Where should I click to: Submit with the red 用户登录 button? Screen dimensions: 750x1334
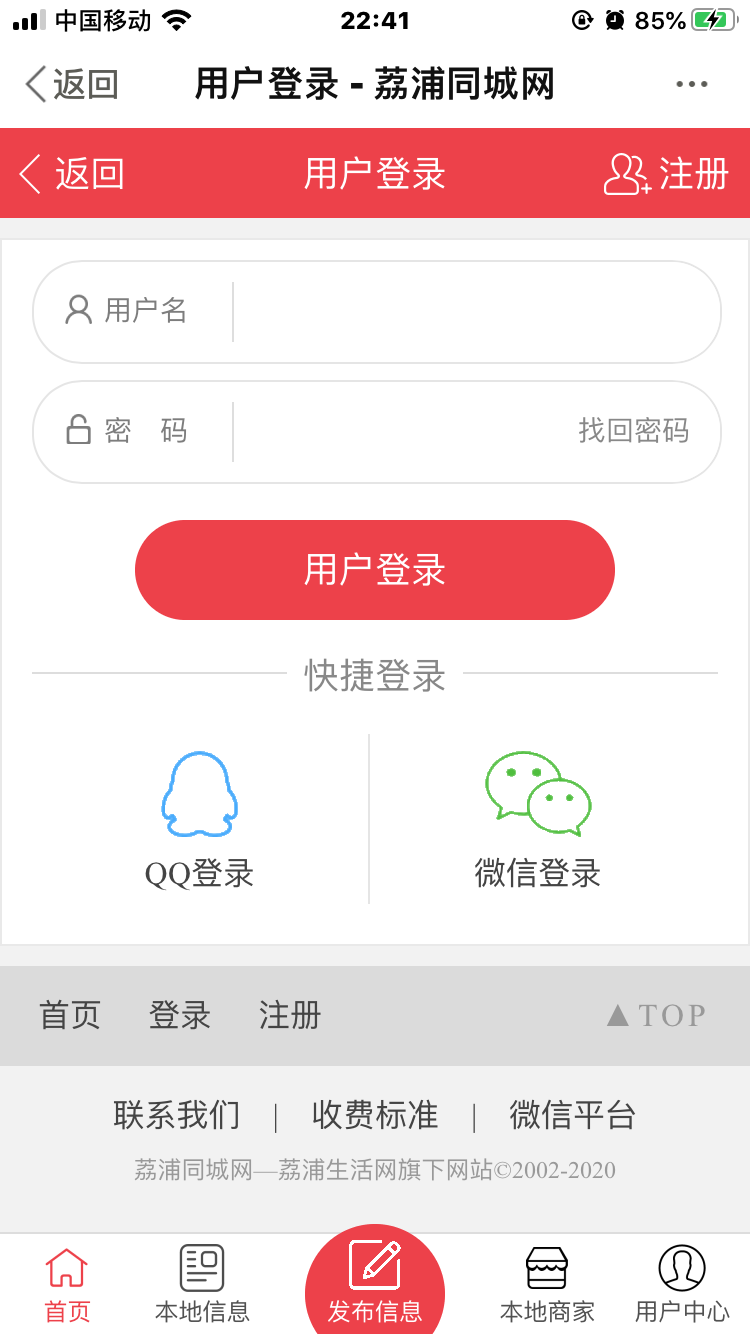pyautogui.click(x=375, y=570)
